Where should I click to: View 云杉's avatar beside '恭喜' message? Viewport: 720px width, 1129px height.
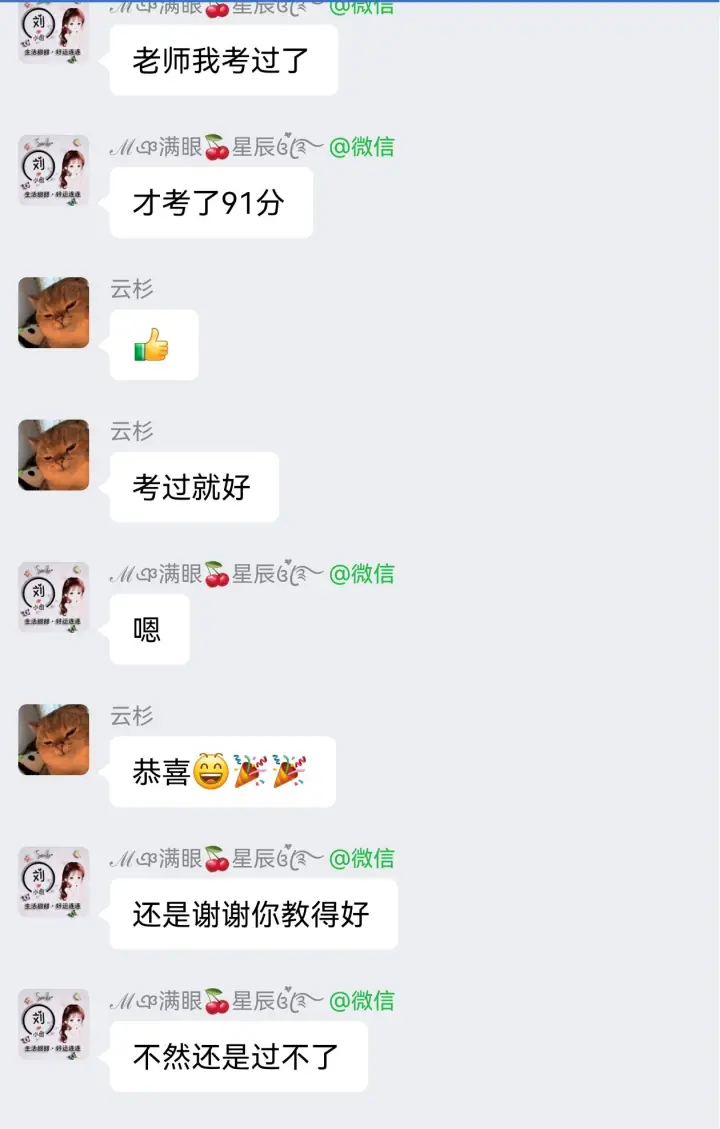54,740
